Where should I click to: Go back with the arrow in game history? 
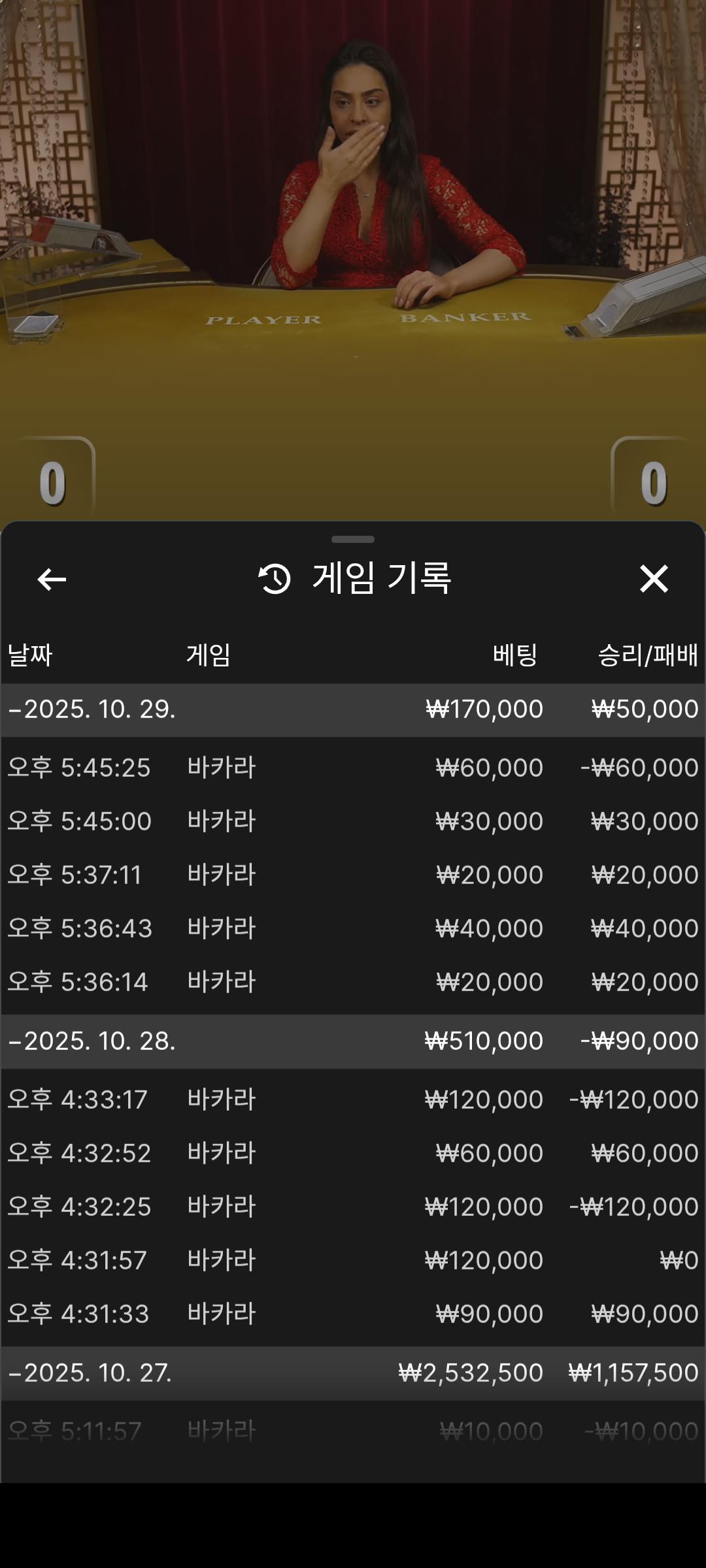pos(52,579)
